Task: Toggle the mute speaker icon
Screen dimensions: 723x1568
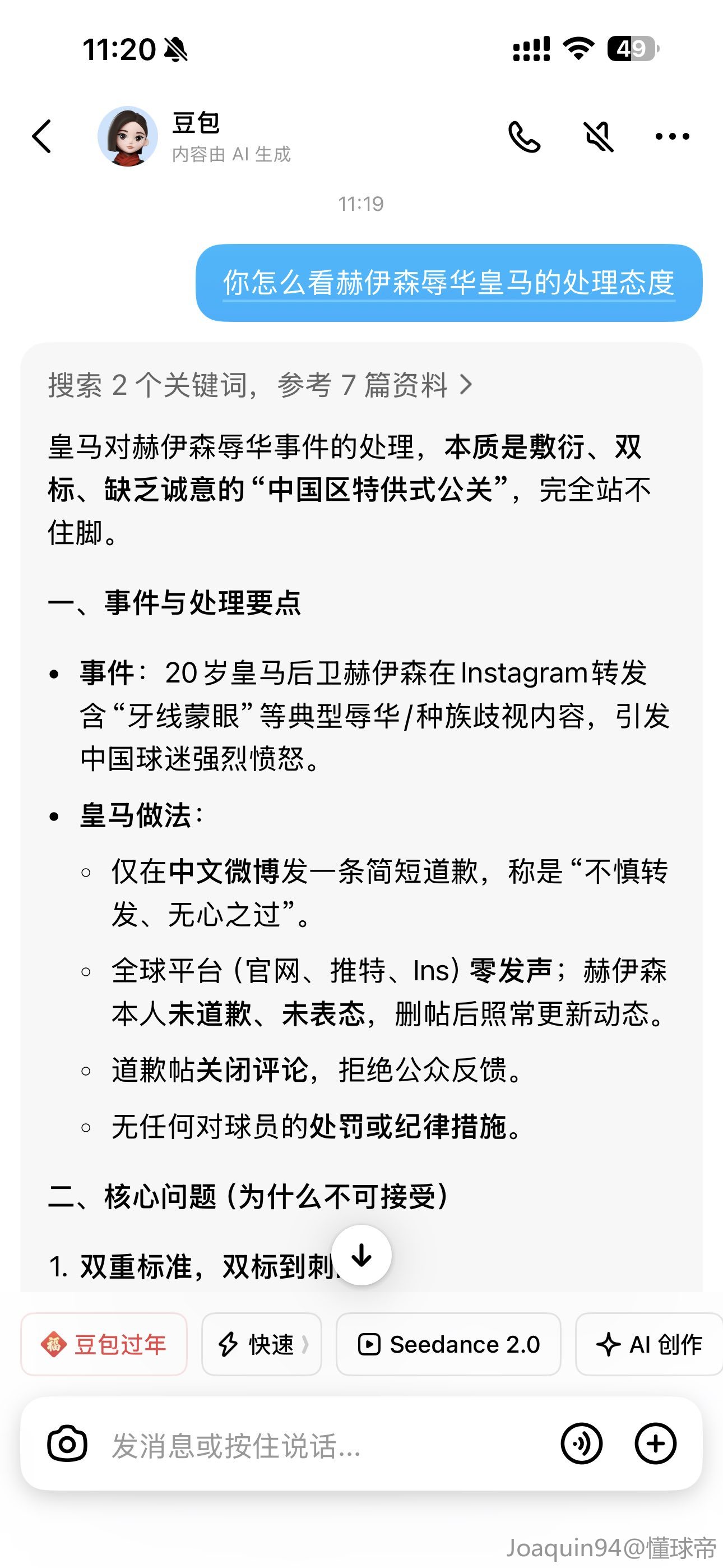Action: pos(599,136)
